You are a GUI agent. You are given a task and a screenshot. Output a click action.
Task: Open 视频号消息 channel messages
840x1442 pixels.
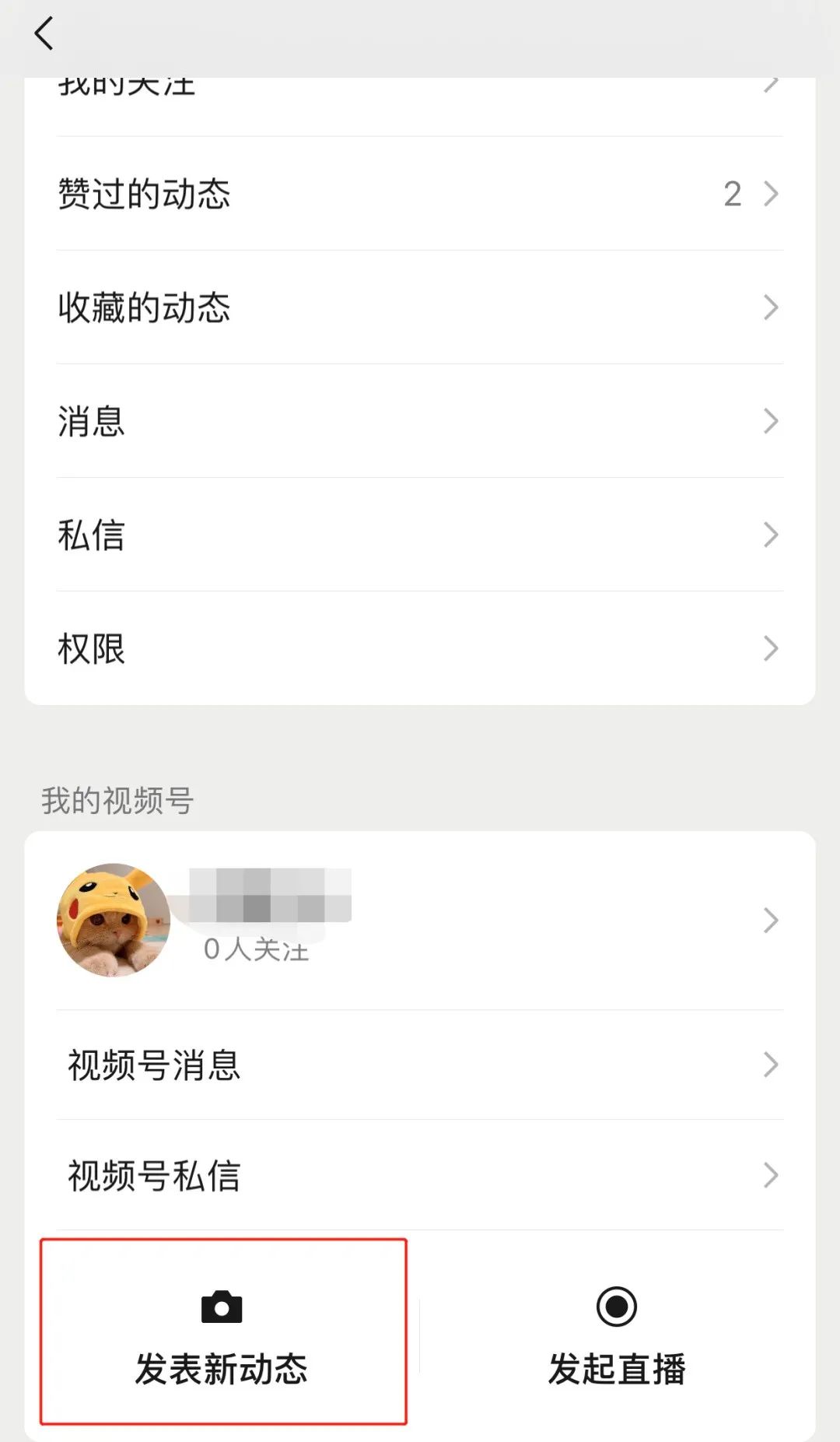tap(420, 1065)
